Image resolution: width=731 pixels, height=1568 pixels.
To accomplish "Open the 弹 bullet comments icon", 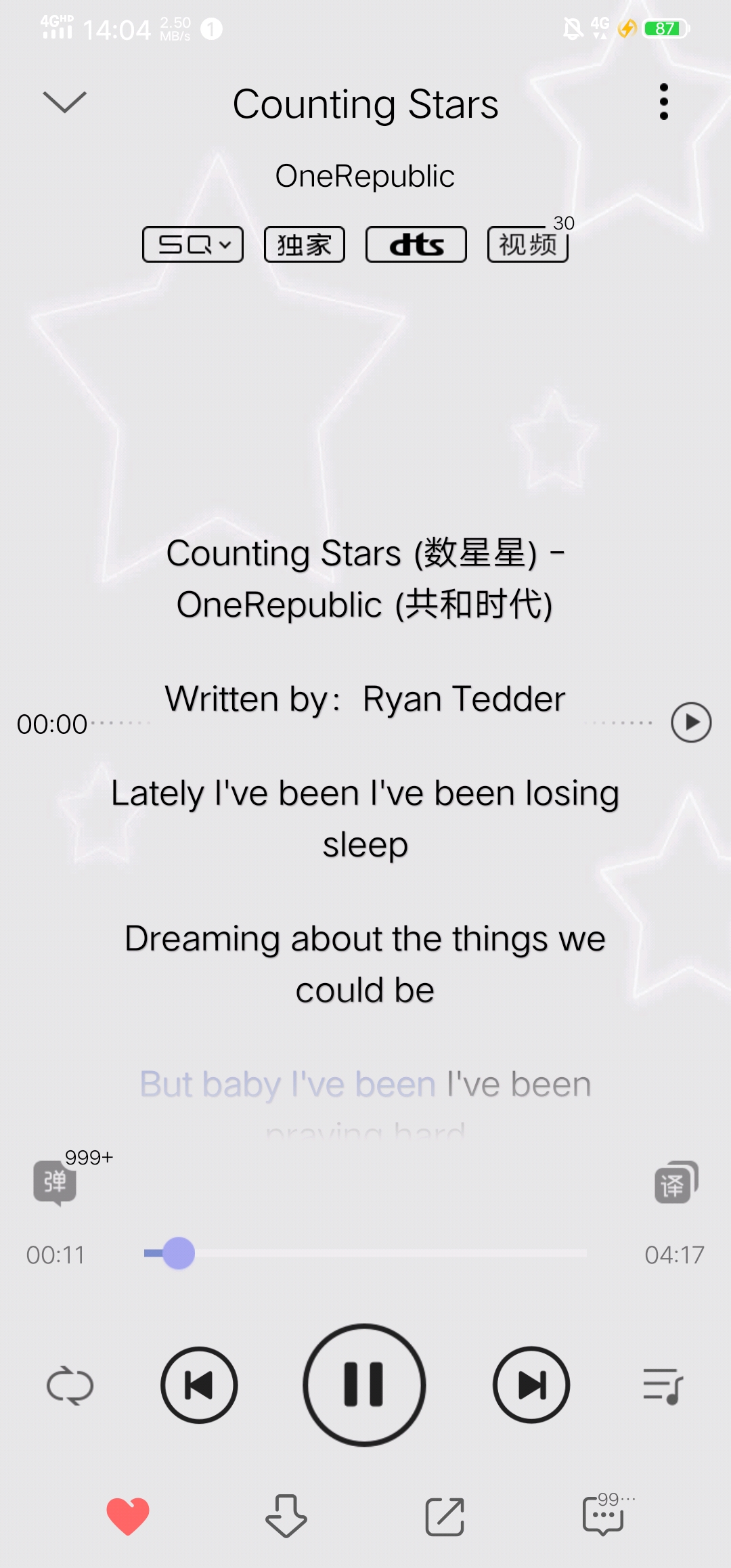I will pyautogui.click(x=55, y=1182).
